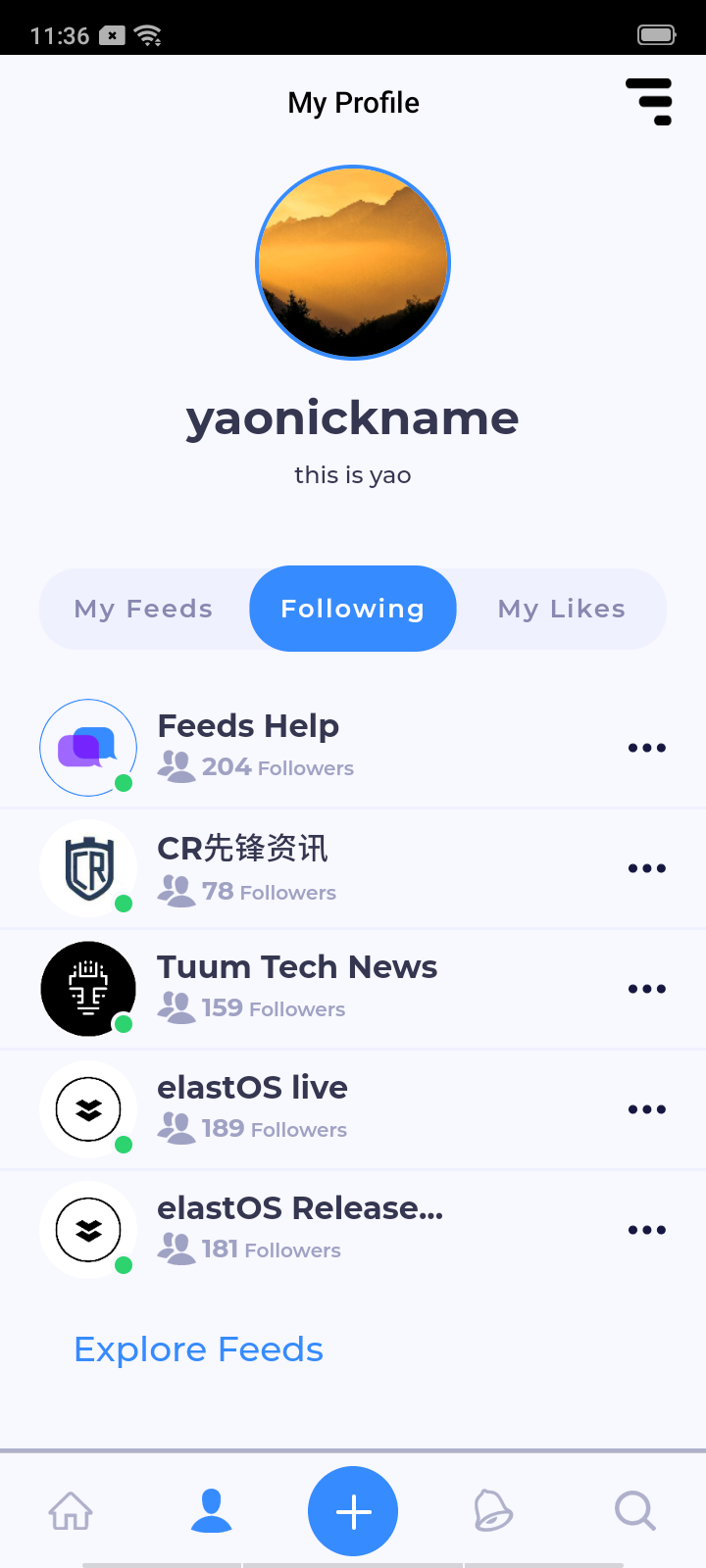Tap the three dots beside Tuum Tech News

coord(647,989)
